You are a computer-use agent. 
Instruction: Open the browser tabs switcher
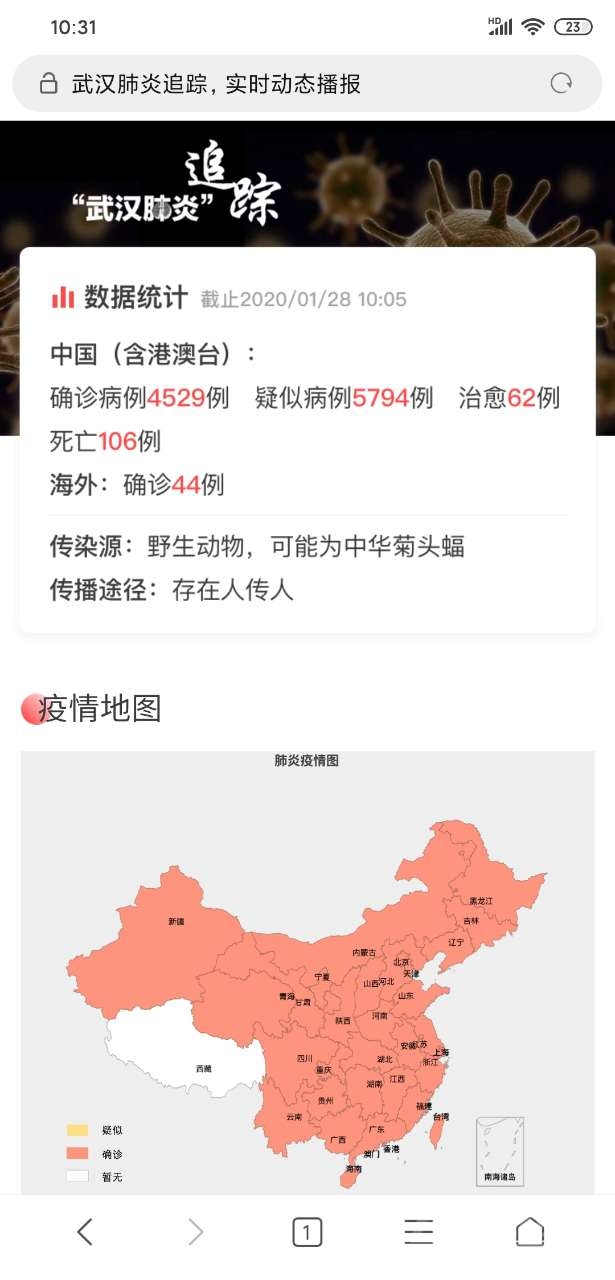pyautogui.click(x=307, y=1232)
